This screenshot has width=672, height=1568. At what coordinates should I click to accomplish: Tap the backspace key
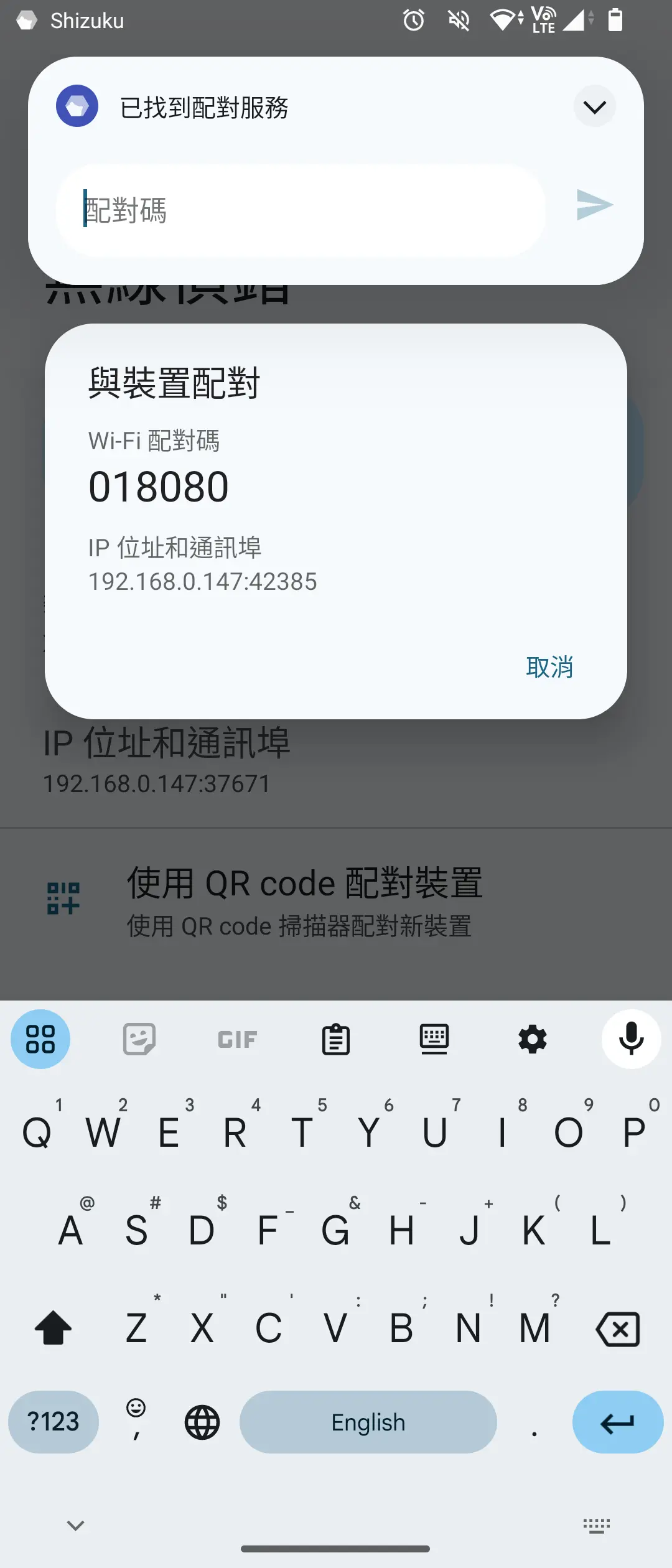coord(617,1328)
